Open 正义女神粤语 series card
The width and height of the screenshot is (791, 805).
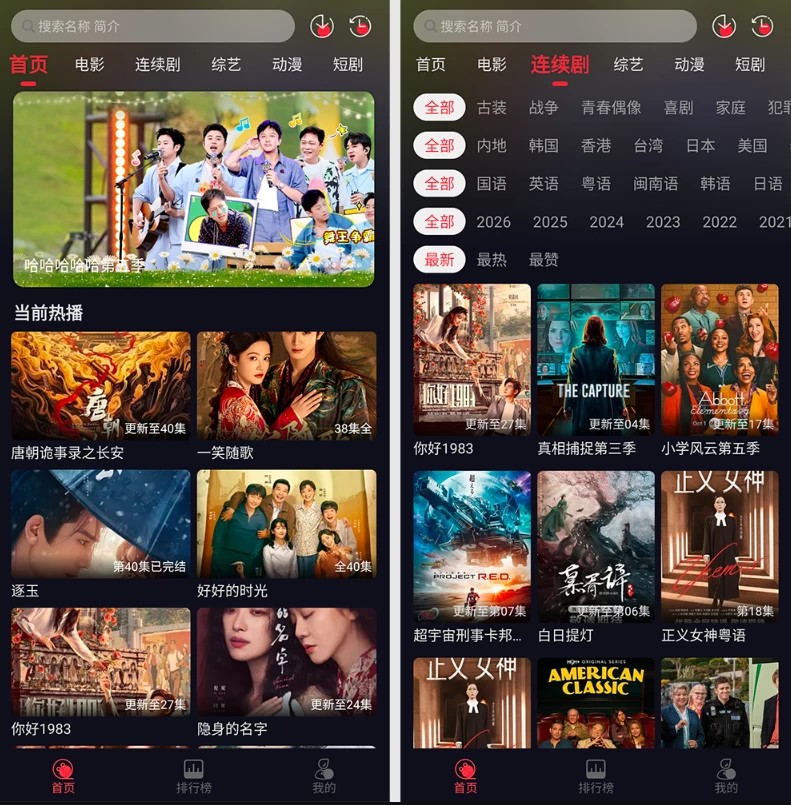coord(719,547)
